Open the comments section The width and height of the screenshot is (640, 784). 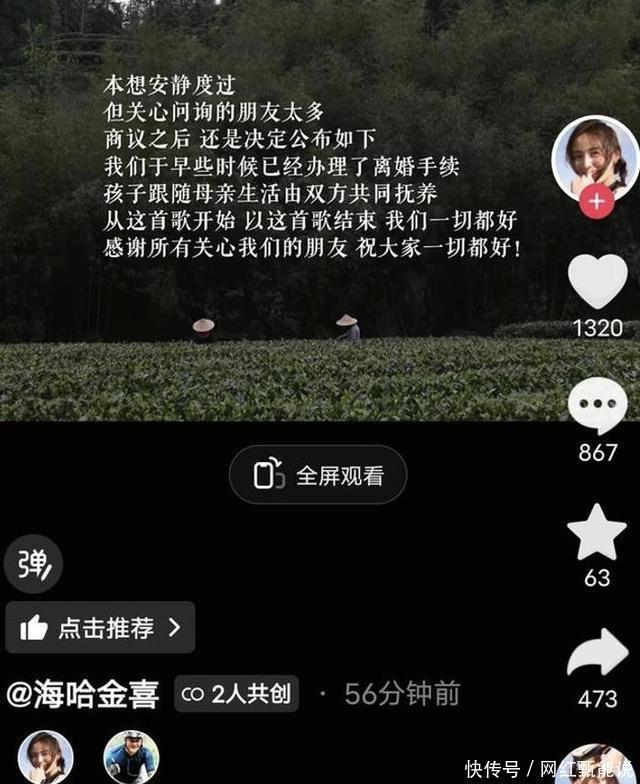(x=597, y=407)
